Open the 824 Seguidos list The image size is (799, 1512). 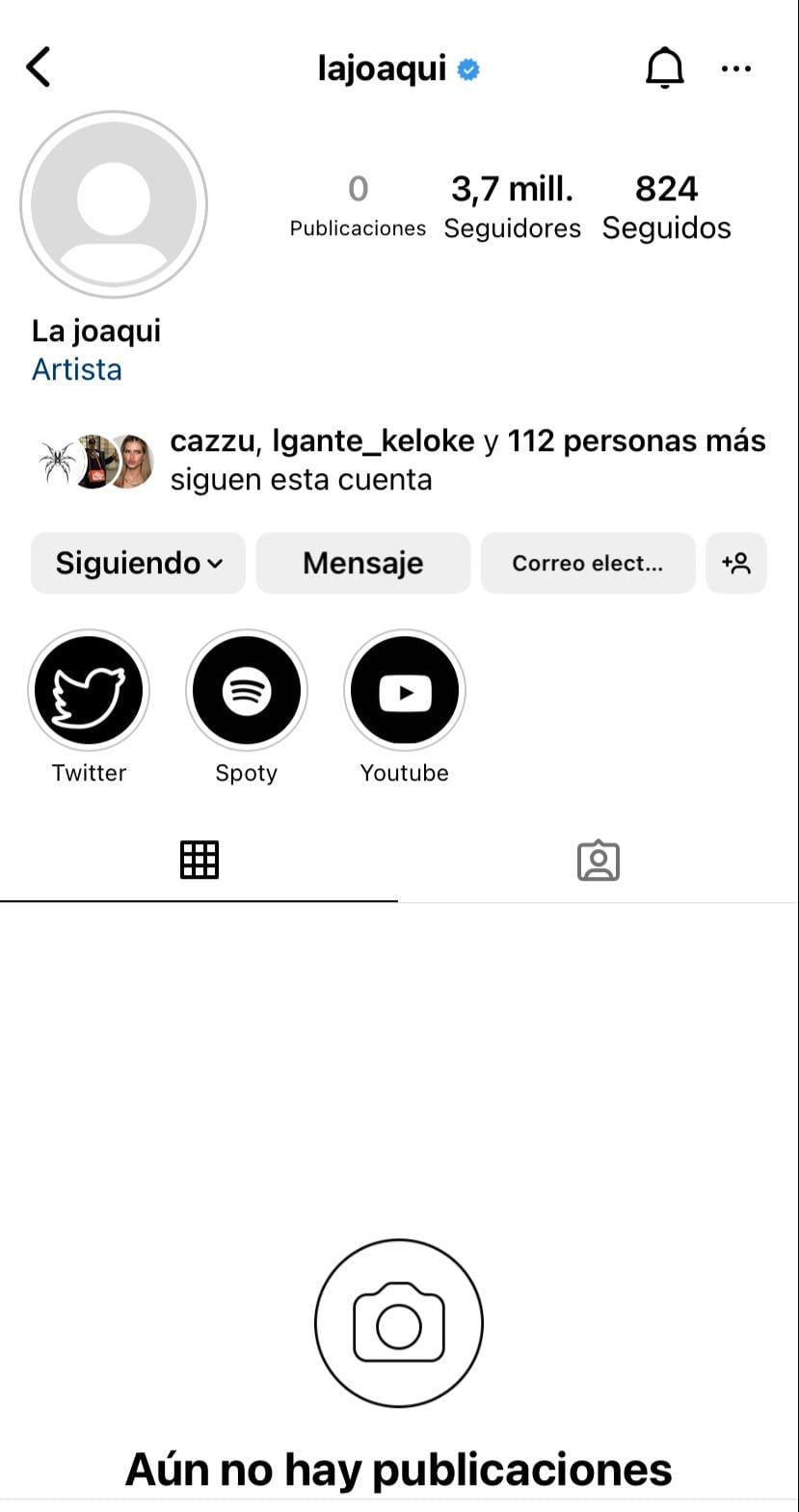point(666,204)
